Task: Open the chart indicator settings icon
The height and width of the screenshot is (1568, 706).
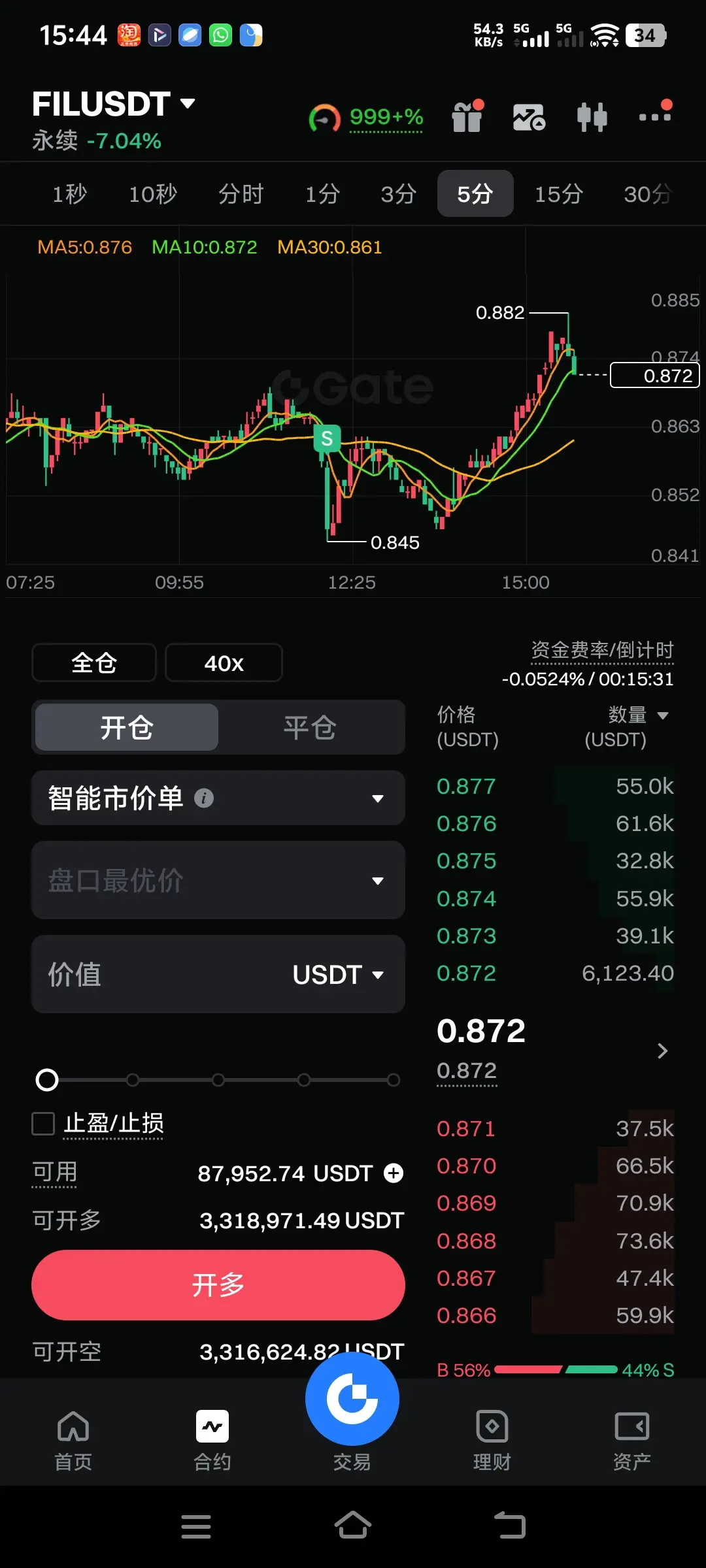Action: click(592, 118)
